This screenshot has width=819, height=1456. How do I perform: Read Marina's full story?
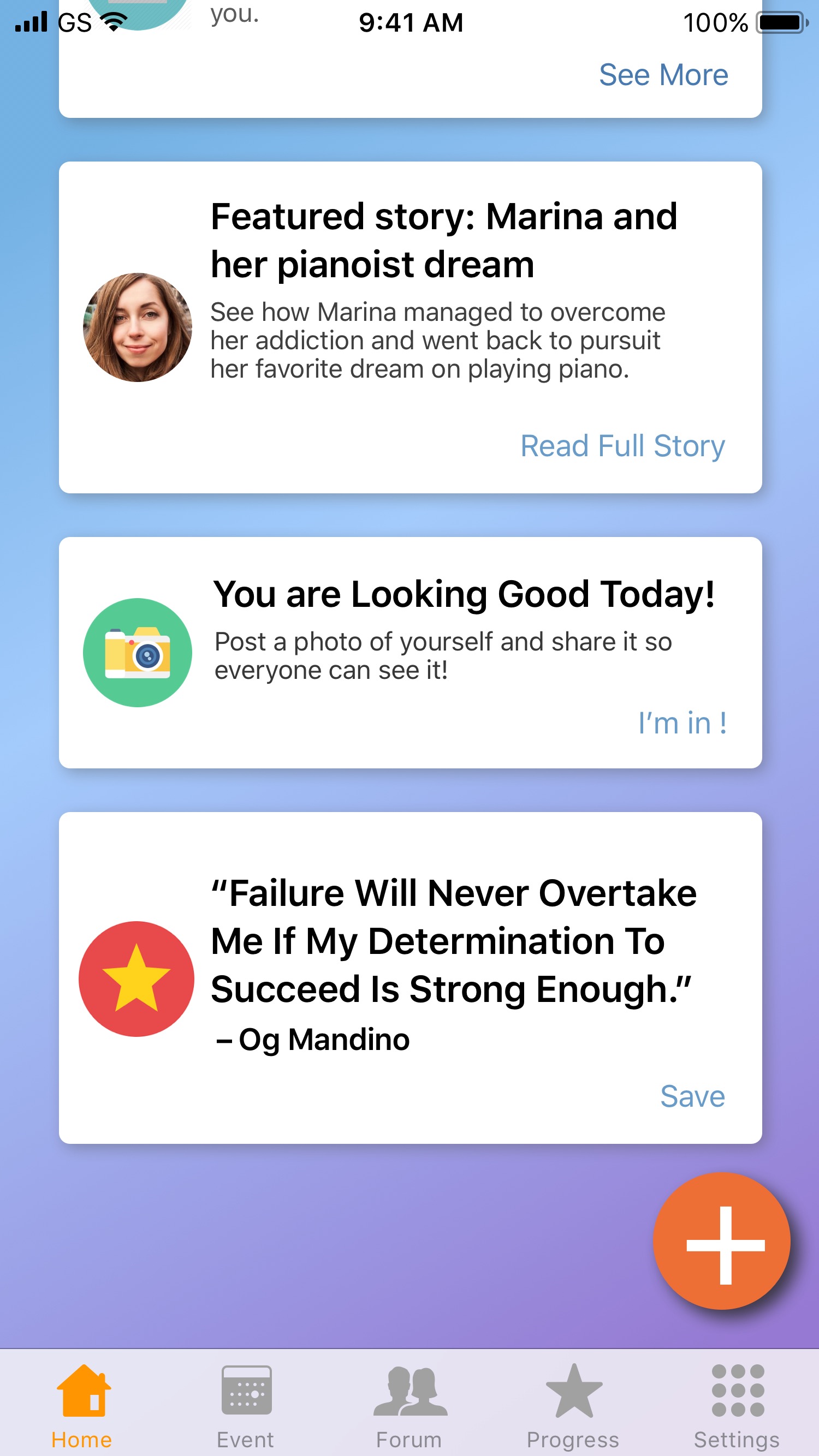point(622,446)
